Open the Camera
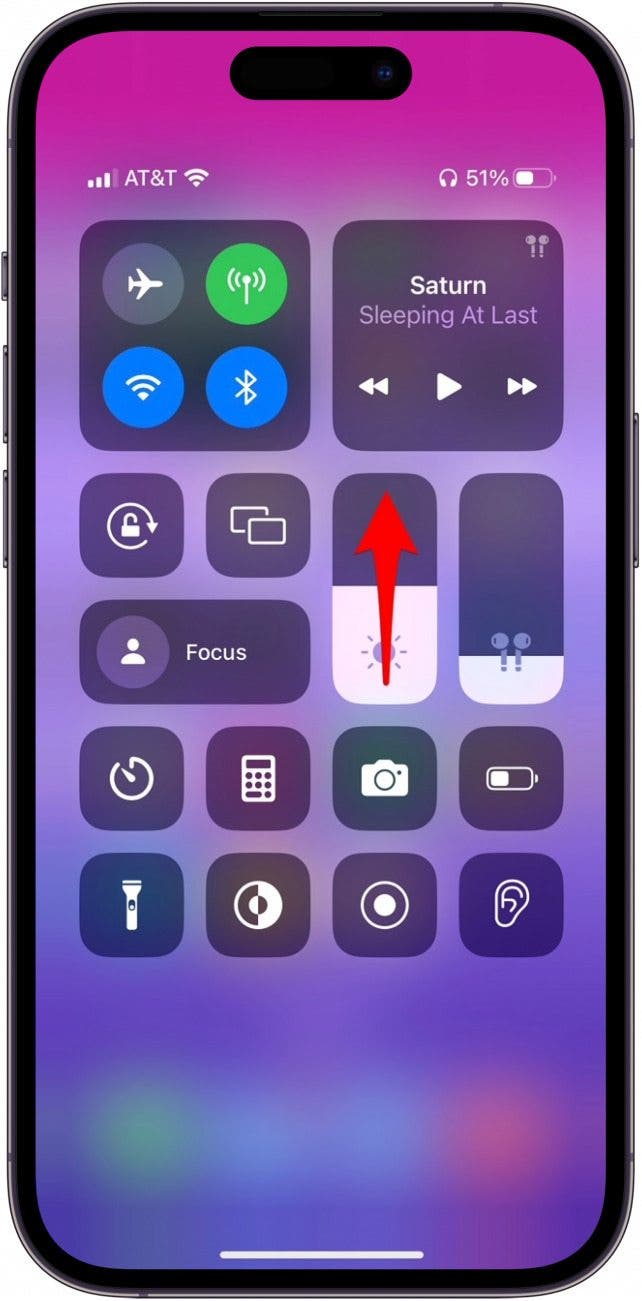Screen dimensions: 642x1301 coord(385,779)
